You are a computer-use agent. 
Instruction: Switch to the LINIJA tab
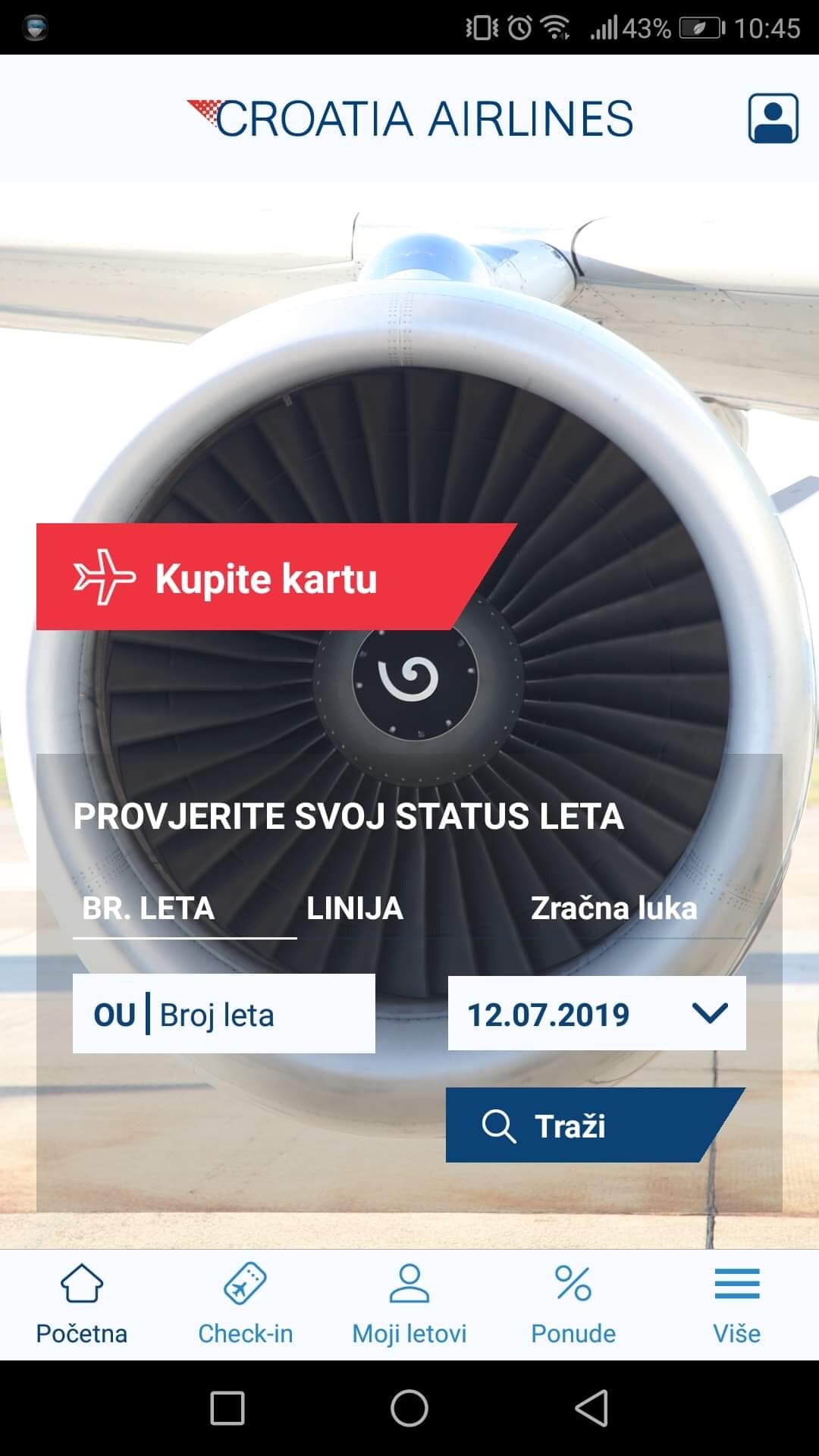click(x=354, y=908)
